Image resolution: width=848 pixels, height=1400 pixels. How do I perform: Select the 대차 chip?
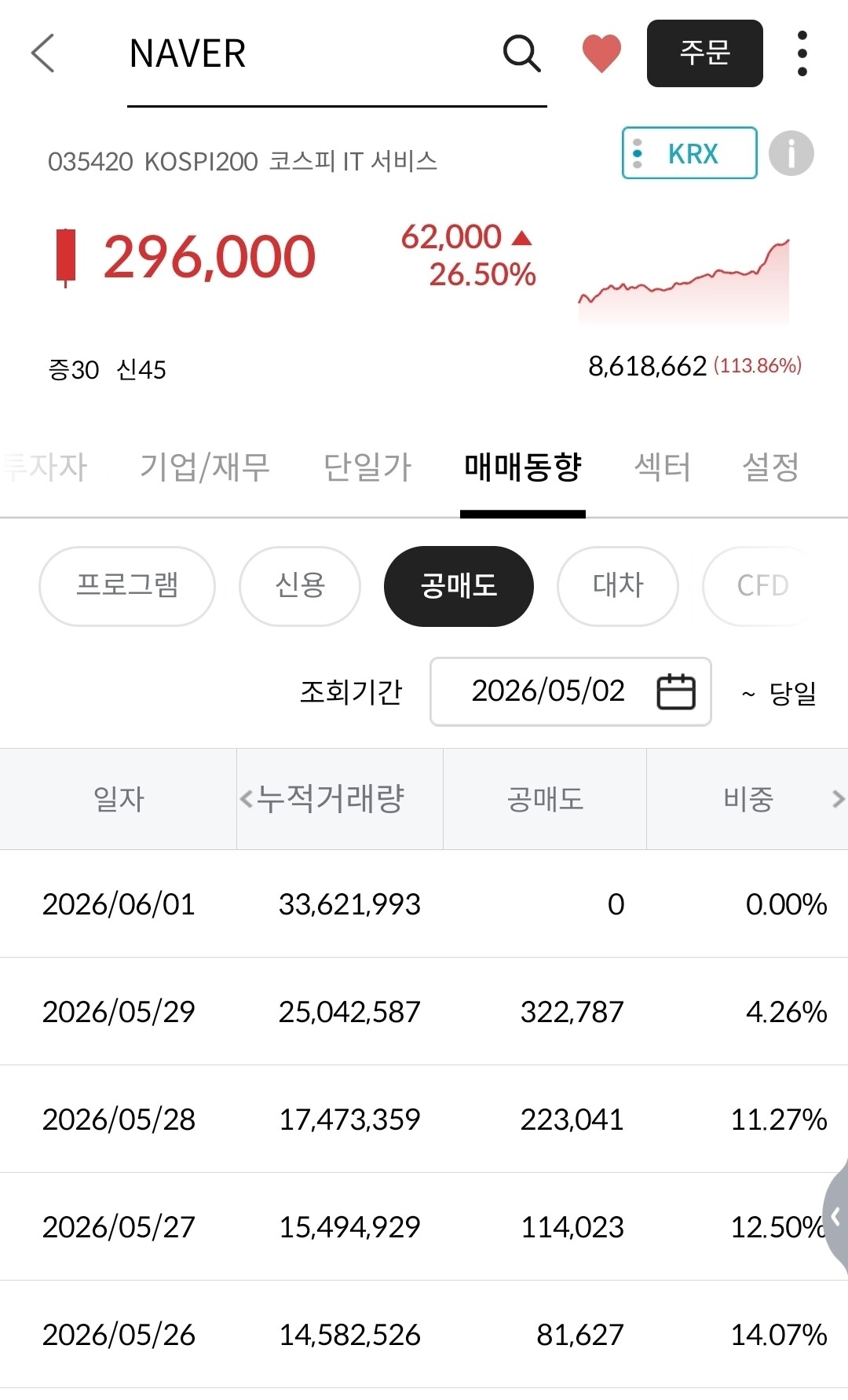618,586
